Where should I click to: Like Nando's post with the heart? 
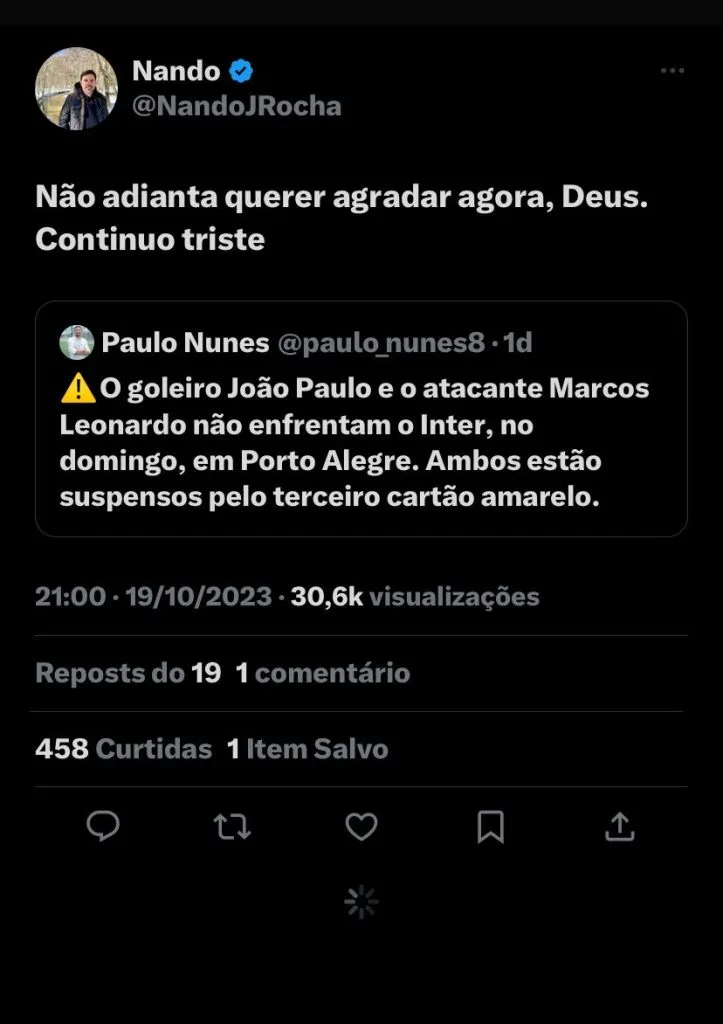[x=361, y=826]
